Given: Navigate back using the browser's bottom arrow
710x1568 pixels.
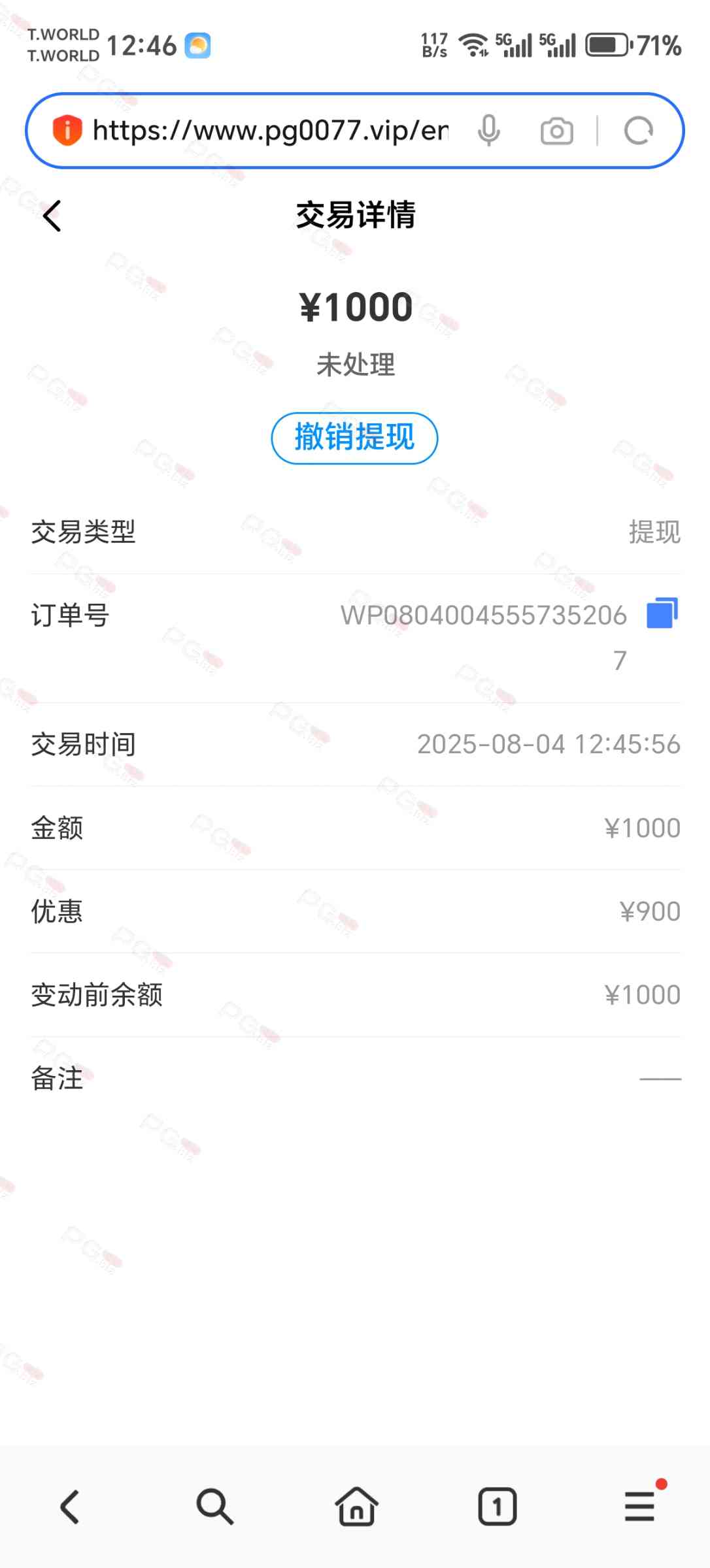Looking at the screenshot, I should pos(70,1507).
